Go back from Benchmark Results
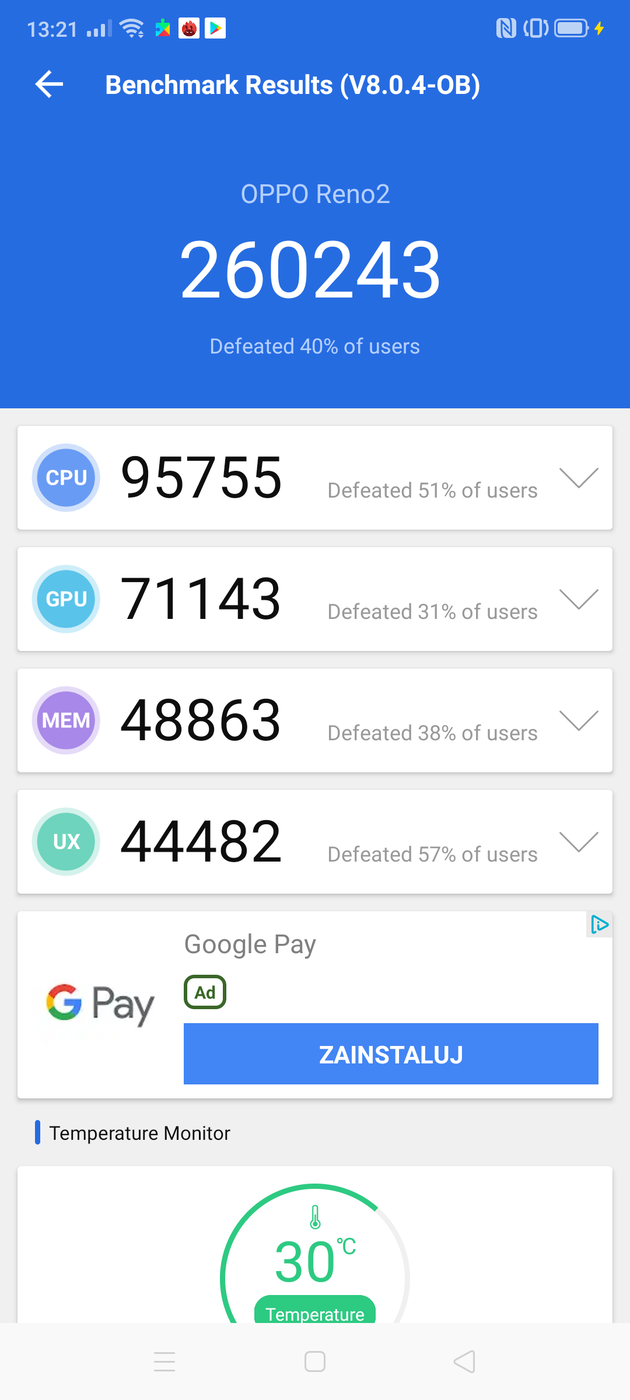This screenshot has width=630, height=1400. pos(49,85)
